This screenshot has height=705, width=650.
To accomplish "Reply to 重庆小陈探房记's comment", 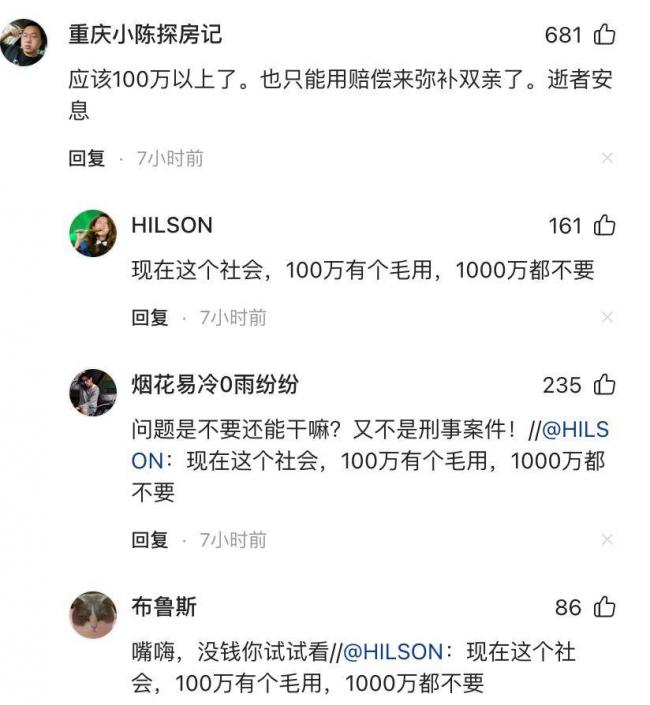I will [x=86, y=158].
